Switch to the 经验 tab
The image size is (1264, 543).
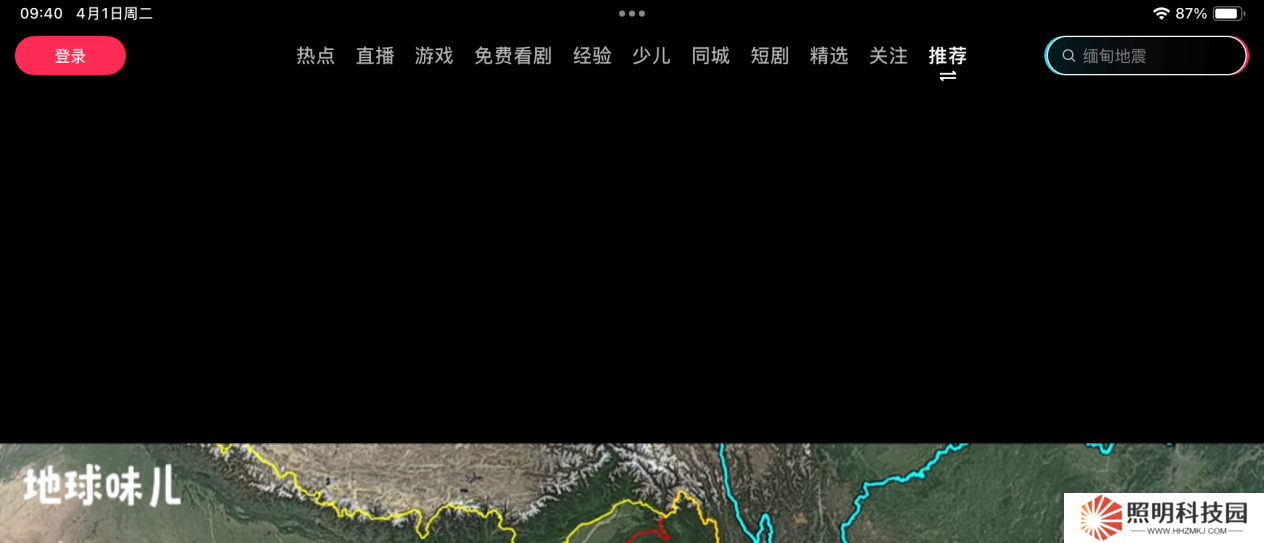[x=592, y=56]
